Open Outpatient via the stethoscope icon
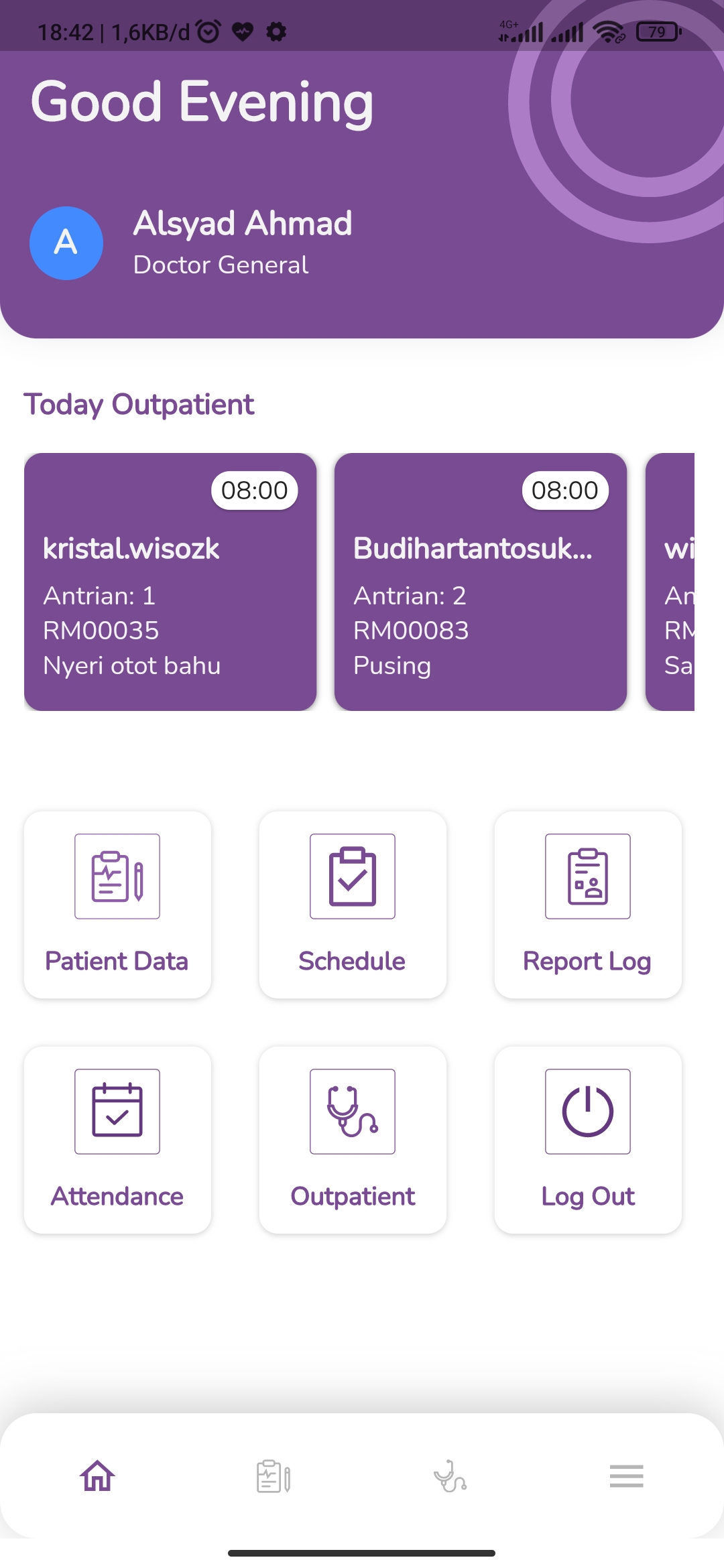Screen dimensions: 724x1568 [352, 1111]
